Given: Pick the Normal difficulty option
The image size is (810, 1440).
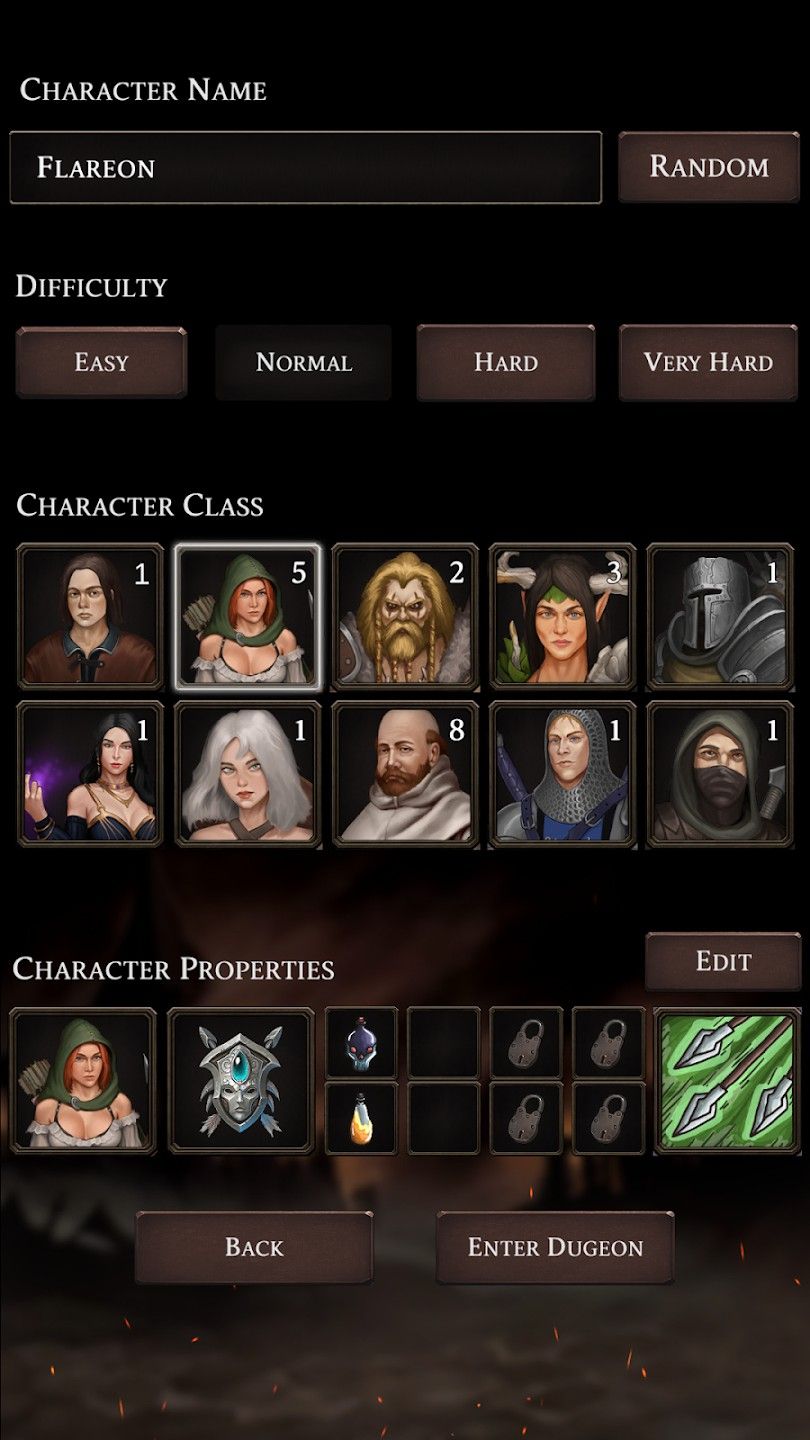Looking at the screenshot, I should coord(303,362).
